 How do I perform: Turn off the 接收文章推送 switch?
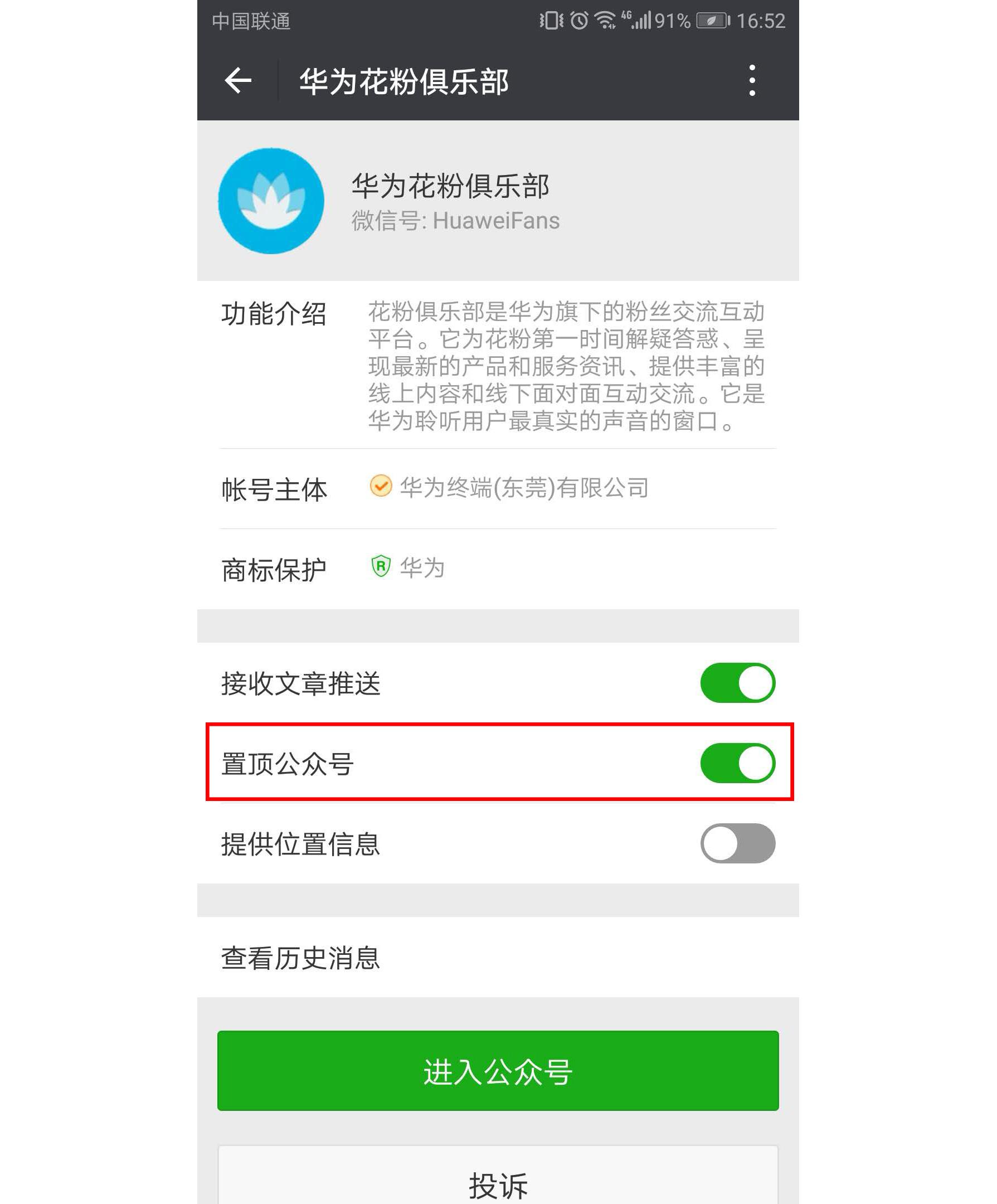(737, 683)
